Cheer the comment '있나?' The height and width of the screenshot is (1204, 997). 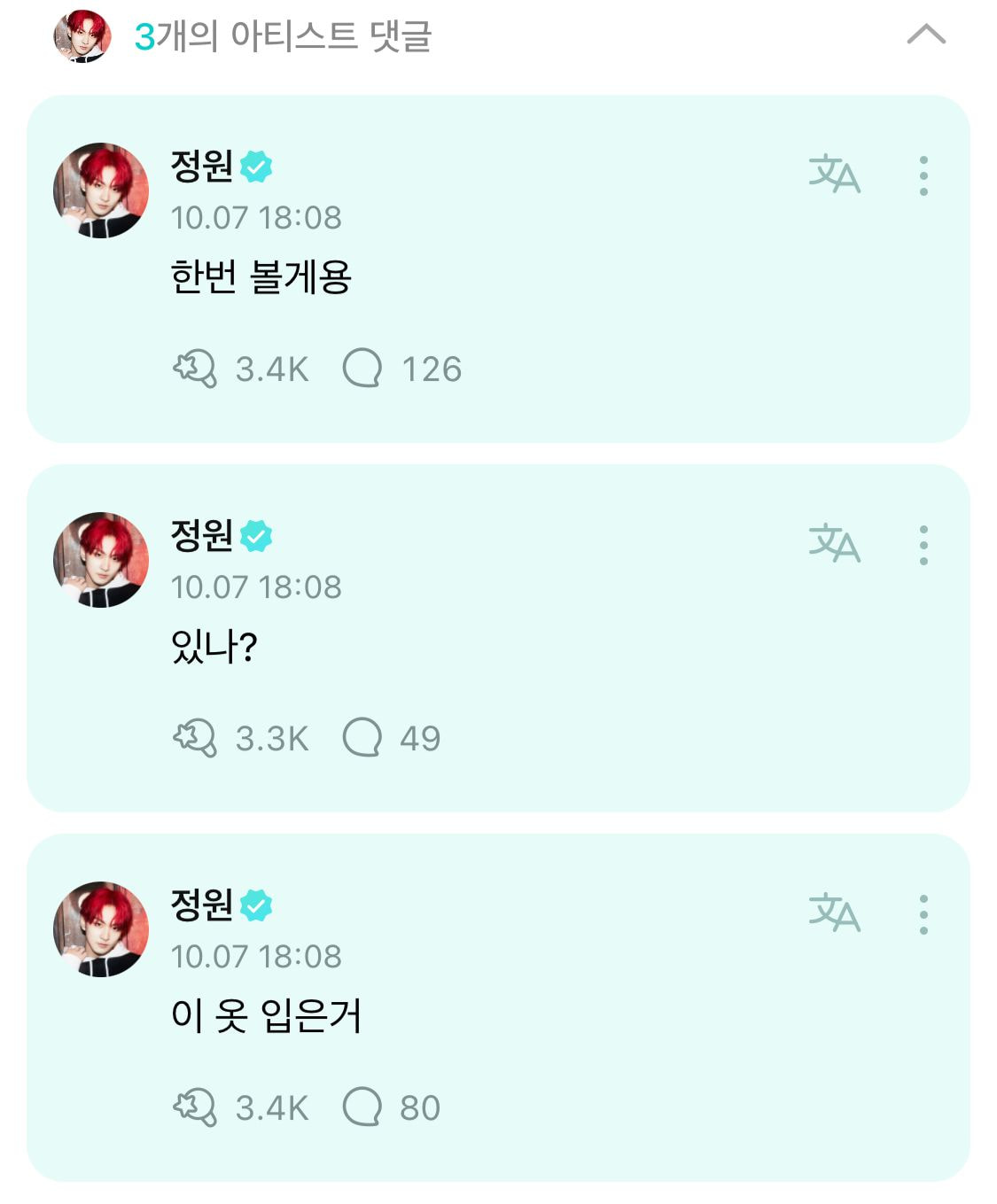coord(195,737)
